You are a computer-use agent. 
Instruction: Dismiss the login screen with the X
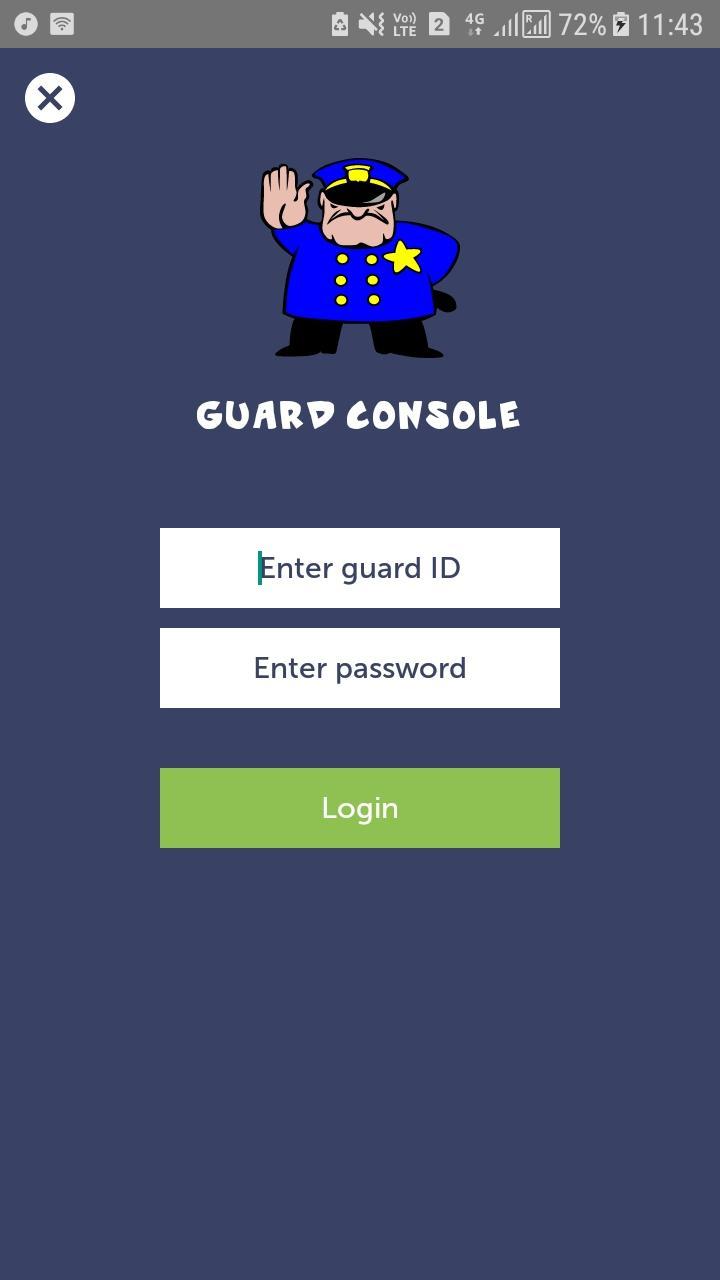49,97
